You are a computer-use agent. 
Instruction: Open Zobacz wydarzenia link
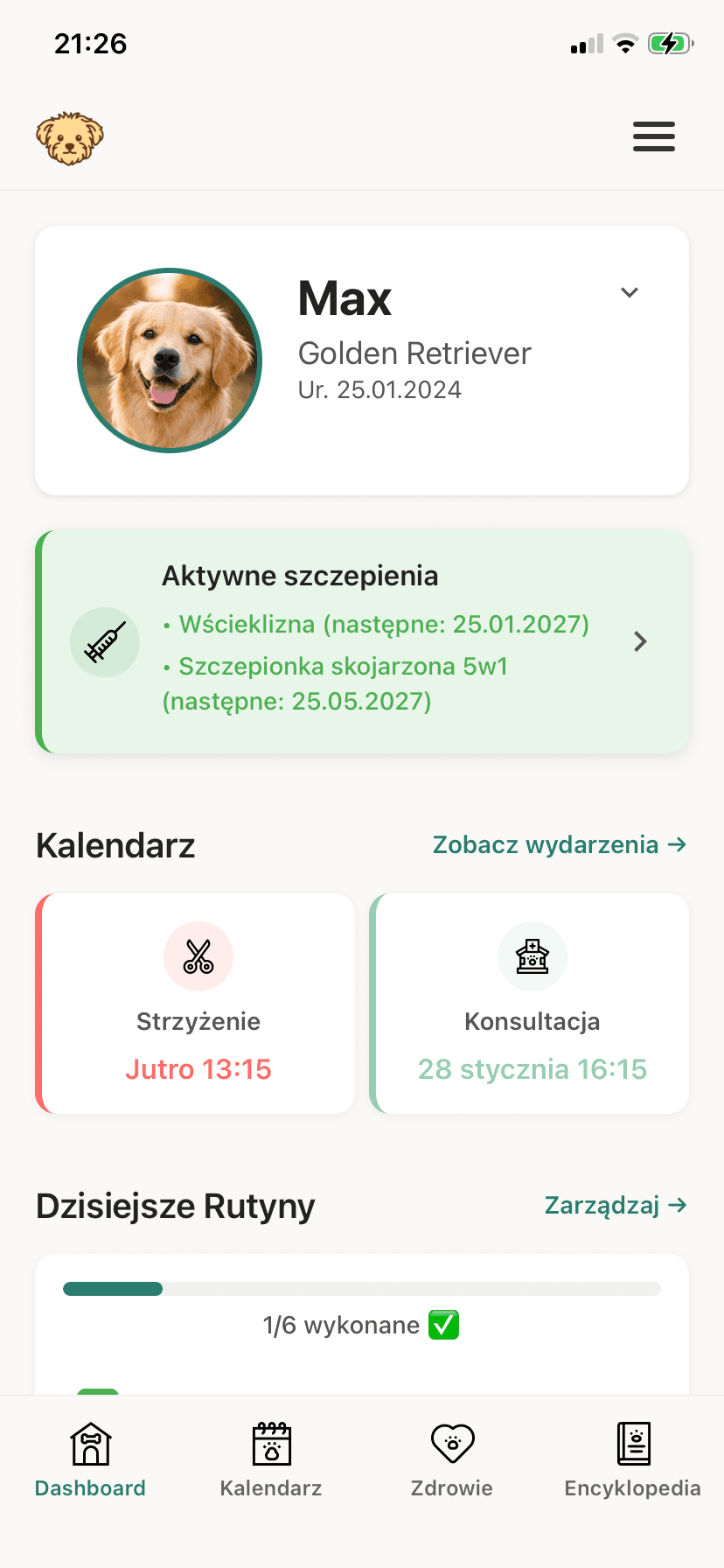[560, 844]
